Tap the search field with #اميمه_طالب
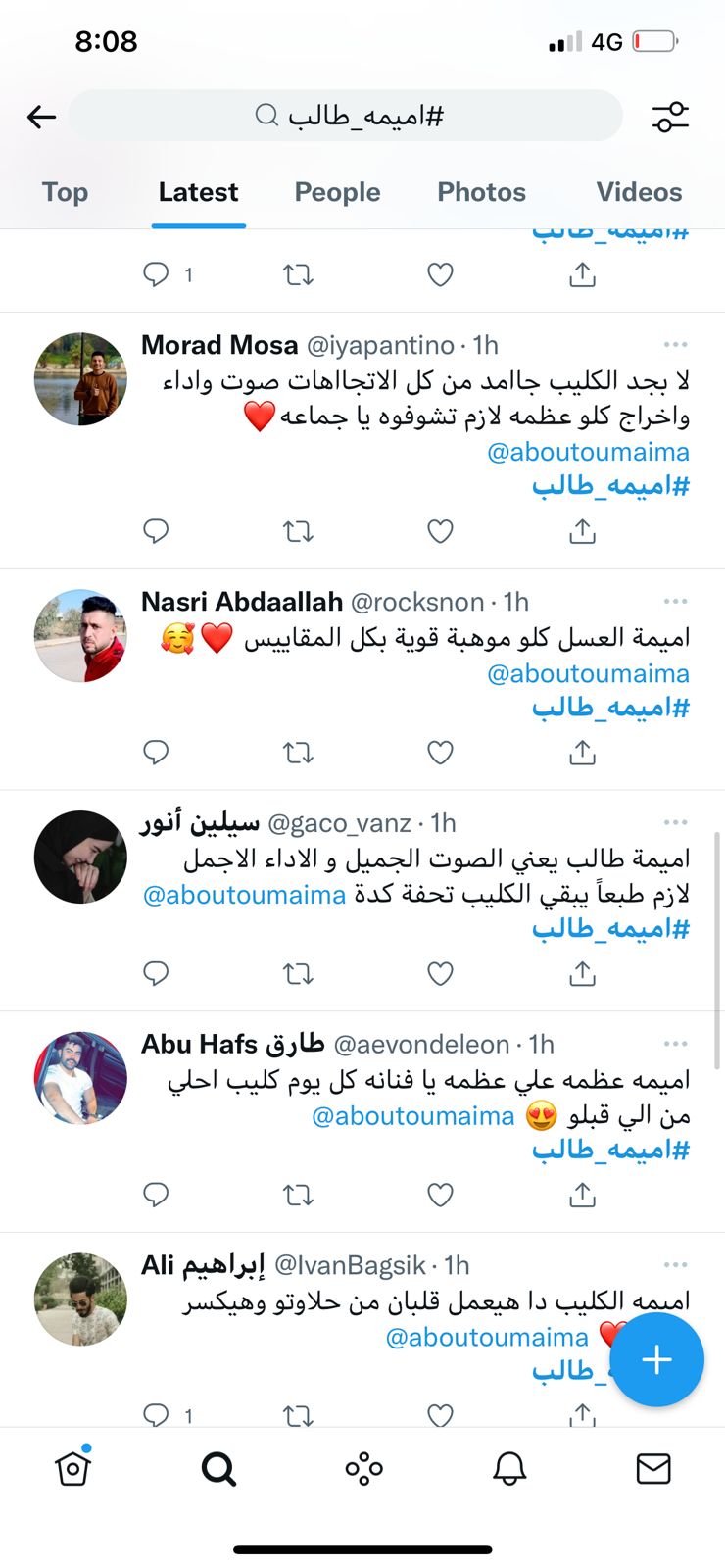This screenshot has width=725, height=1568. [348, 116]
